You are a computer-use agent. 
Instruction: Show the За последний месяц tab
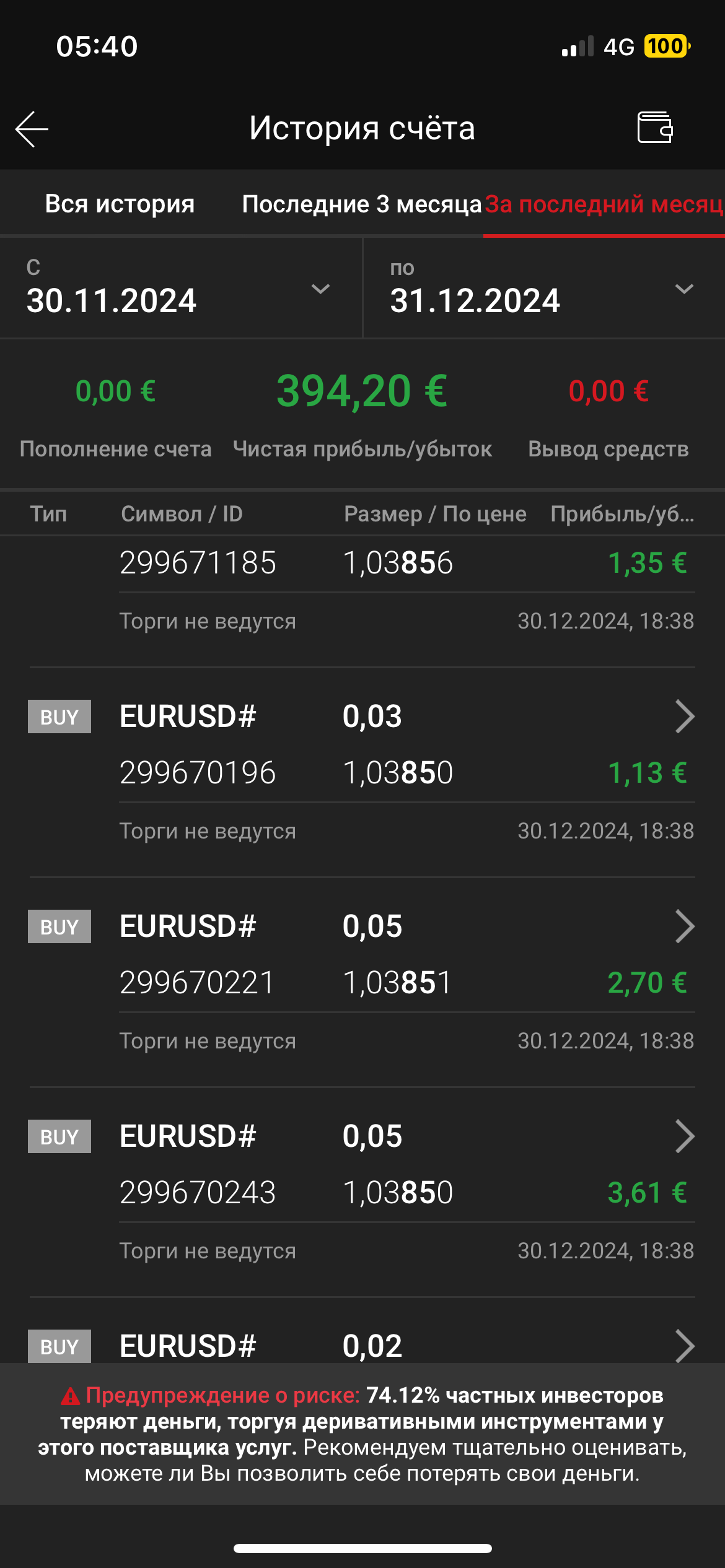click(x=604, y=204)
